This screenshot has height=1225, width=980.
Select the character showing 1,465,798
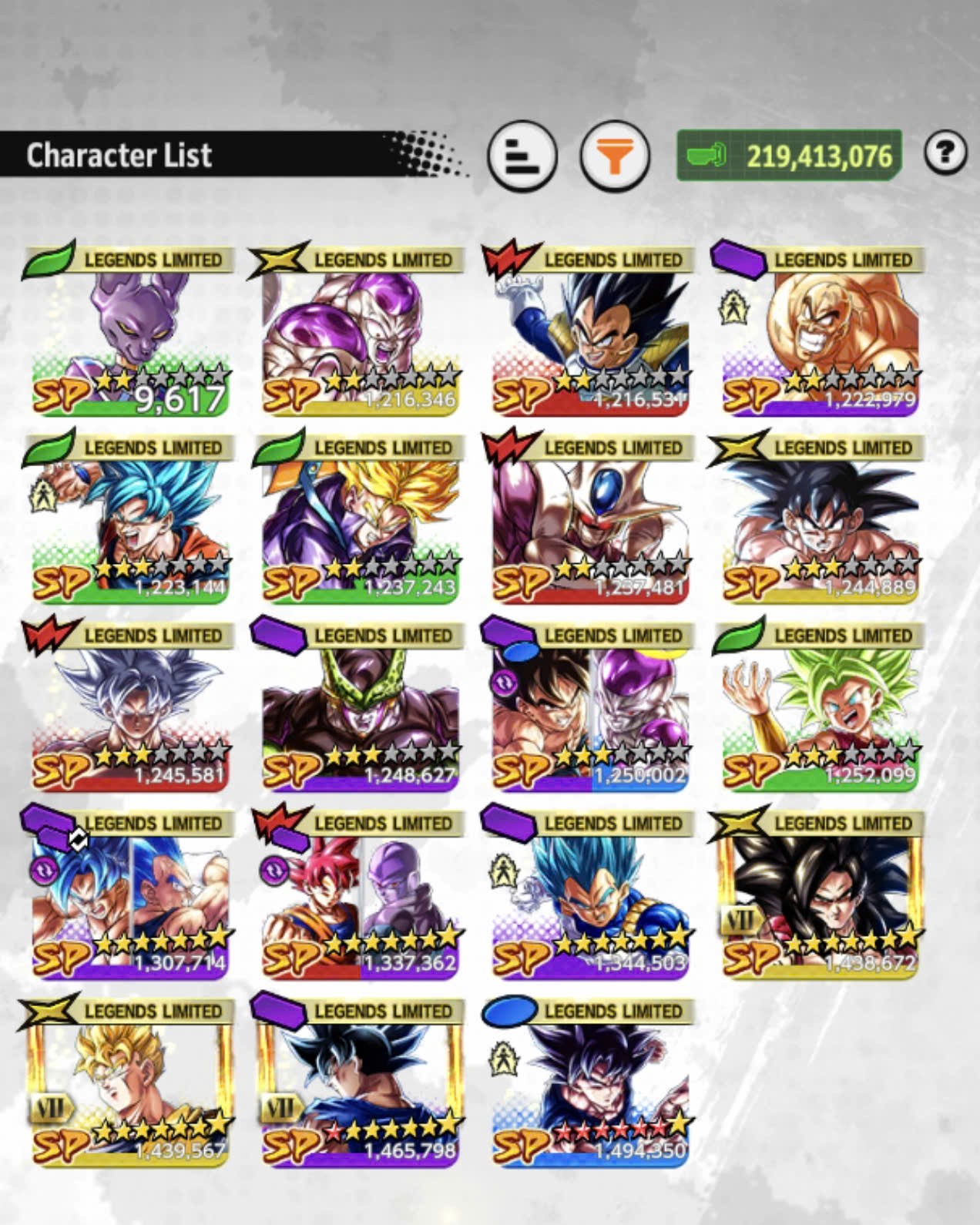click(359, 1082)
